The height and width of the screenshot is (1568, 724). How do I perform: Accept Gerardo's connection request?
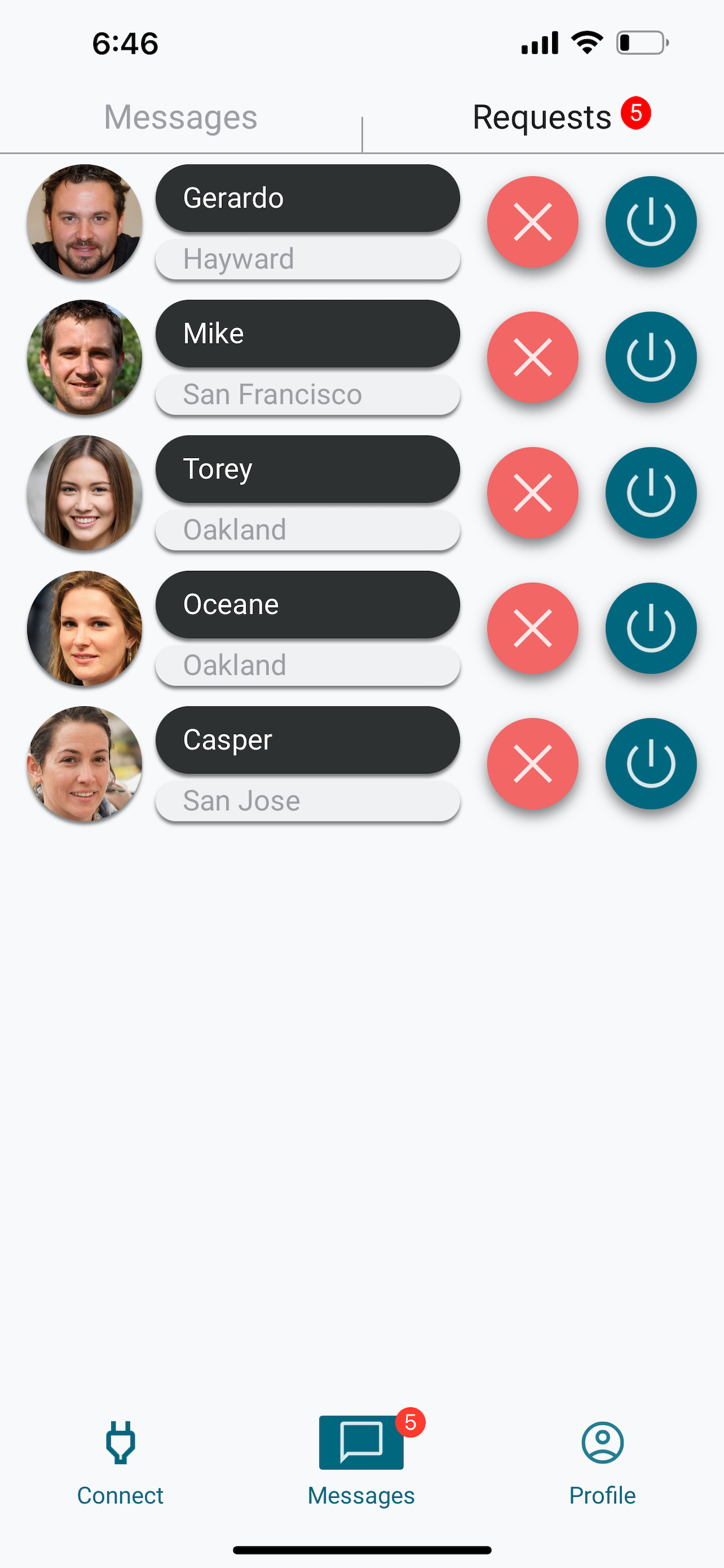651,222
